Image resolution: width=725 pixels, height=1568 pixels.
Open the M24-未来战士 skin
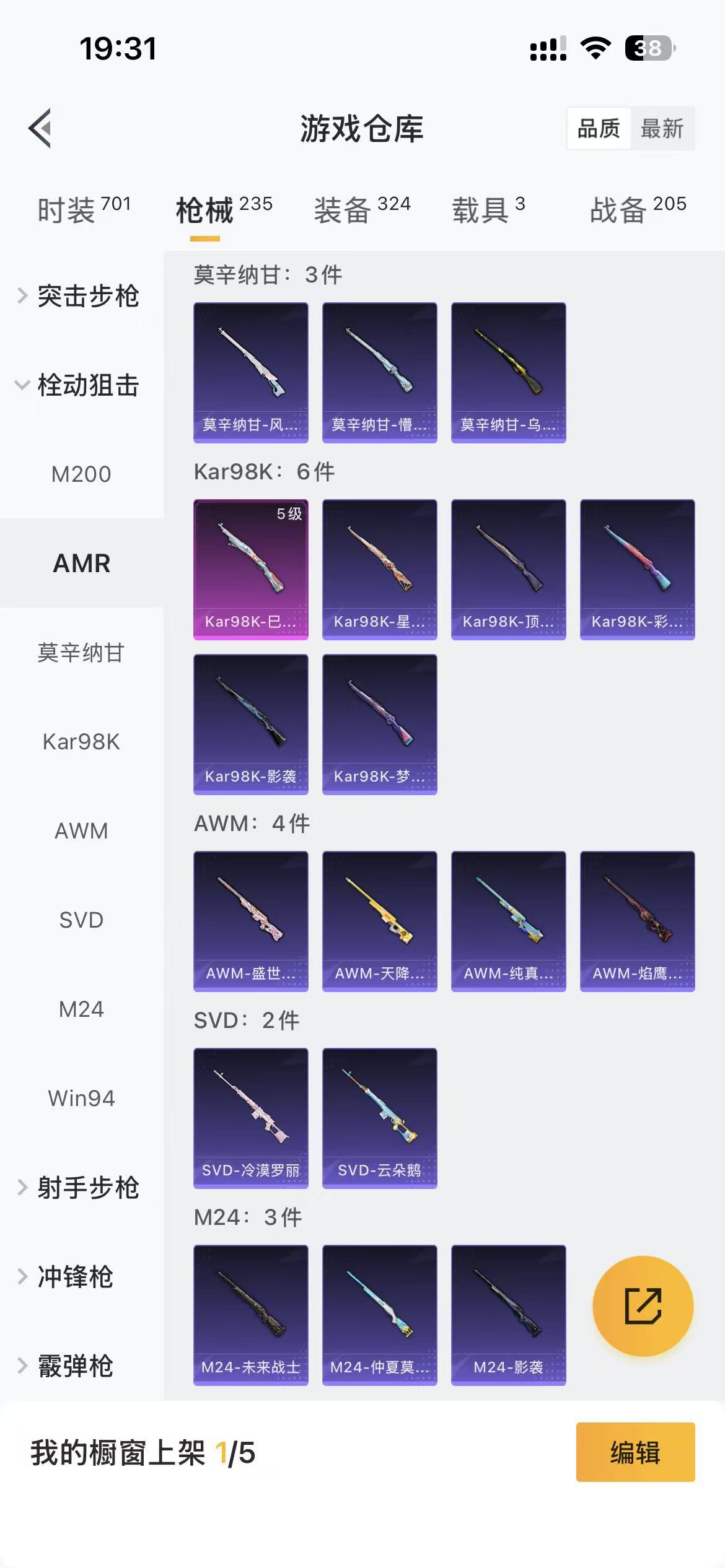[250, 1314]
